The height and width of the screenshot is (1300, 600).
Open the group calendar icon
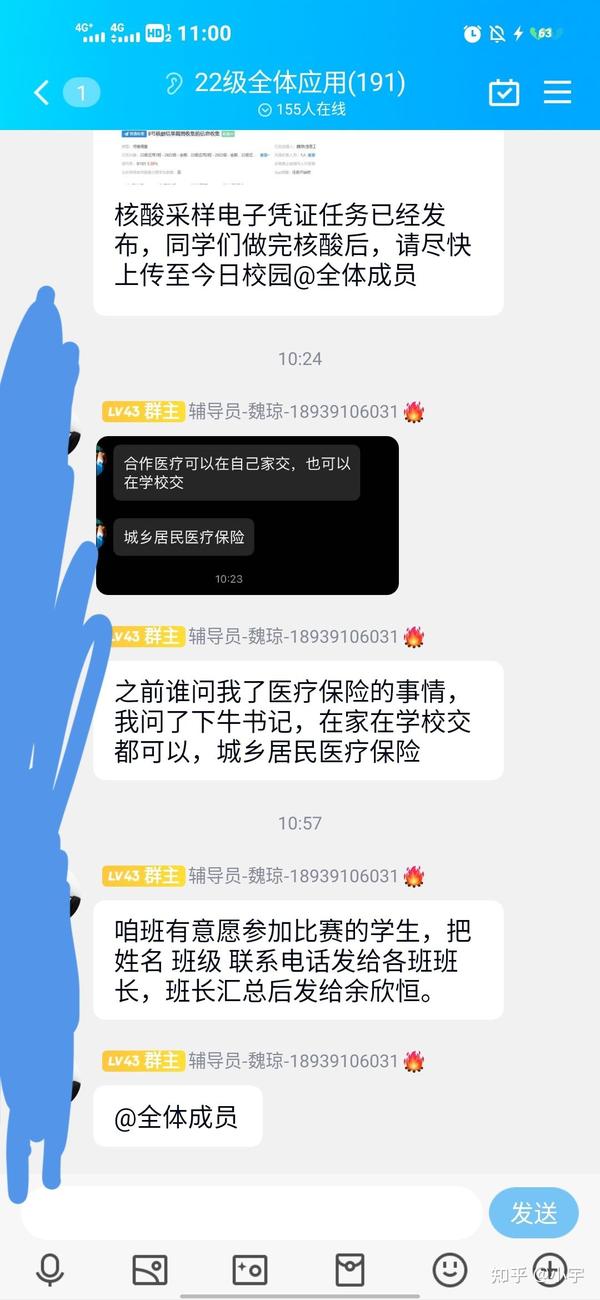click(x=504, y=93)
